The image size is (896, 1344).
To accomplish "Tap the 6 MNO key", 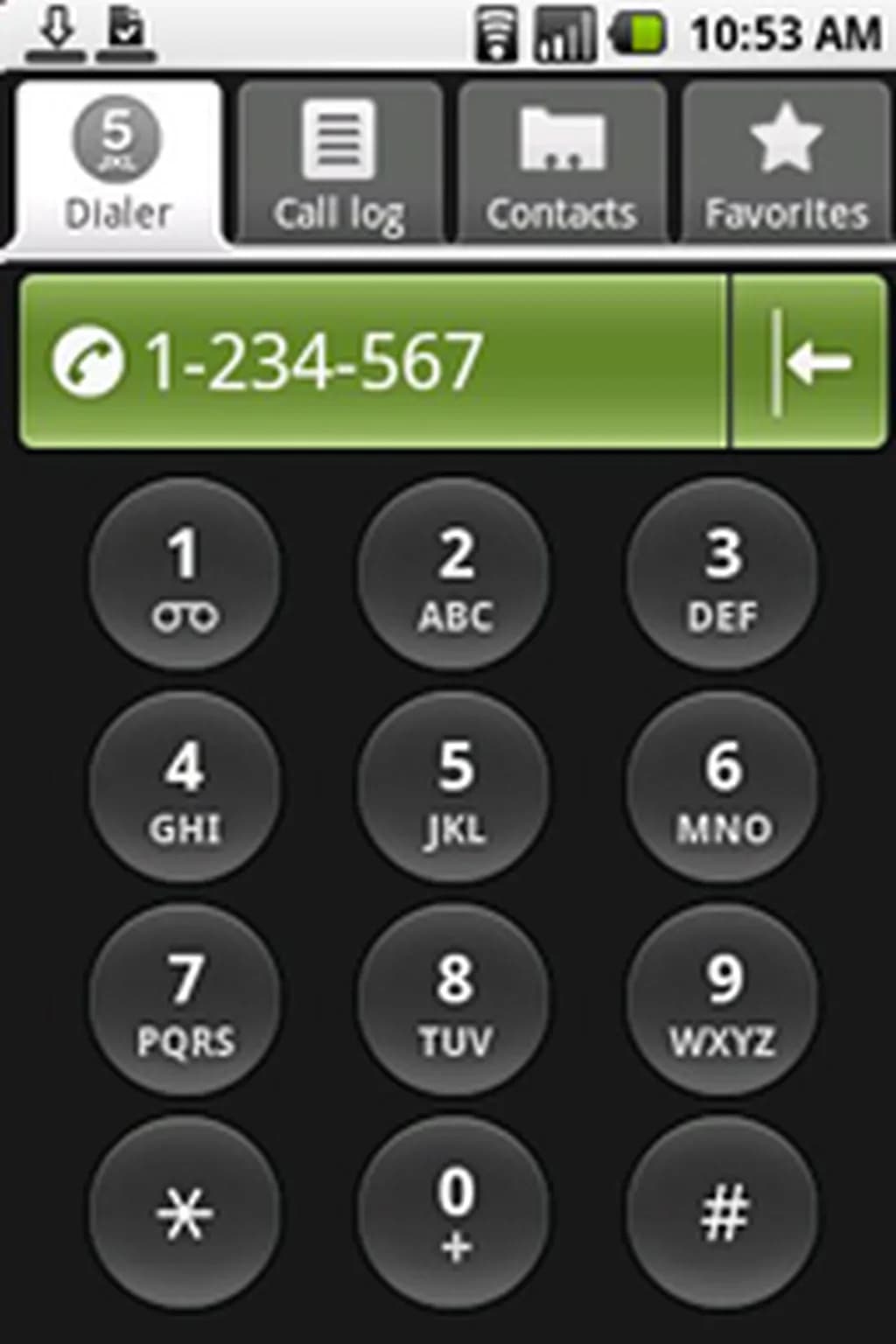I will [x=723, y=787].
